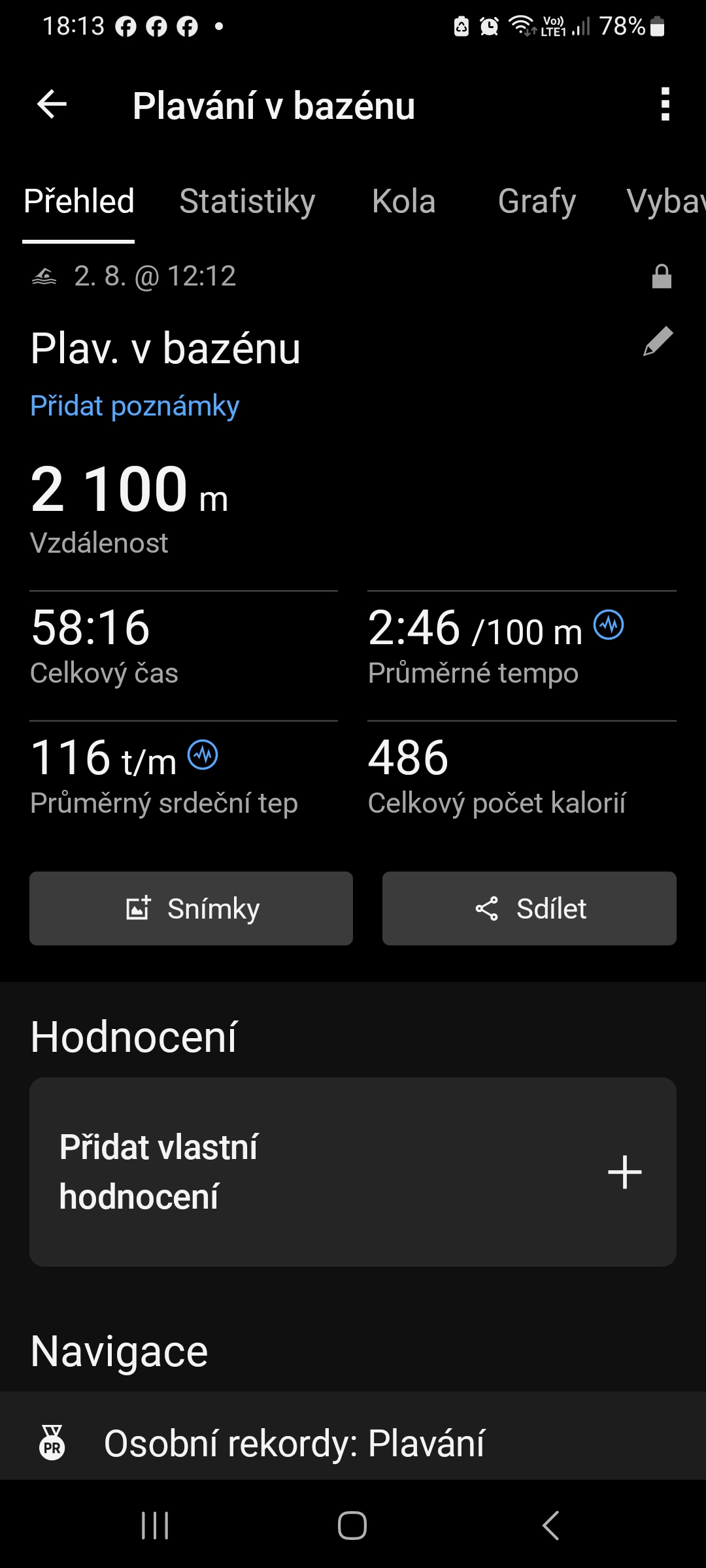
Task: Edit activity name with pencil icon
Action: point(658,341)
